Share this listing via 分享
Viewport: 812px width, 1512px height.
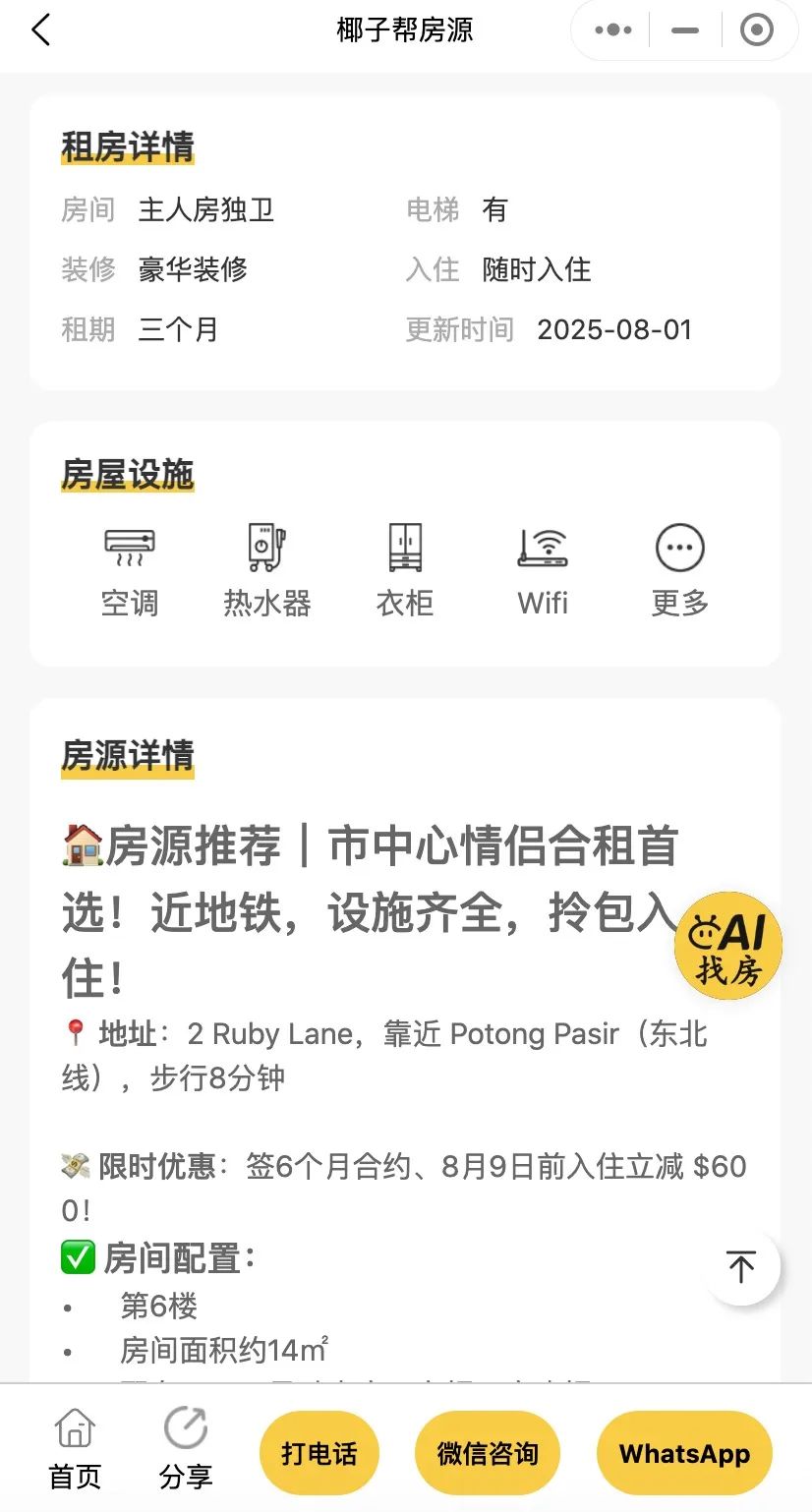[186, 1450]
